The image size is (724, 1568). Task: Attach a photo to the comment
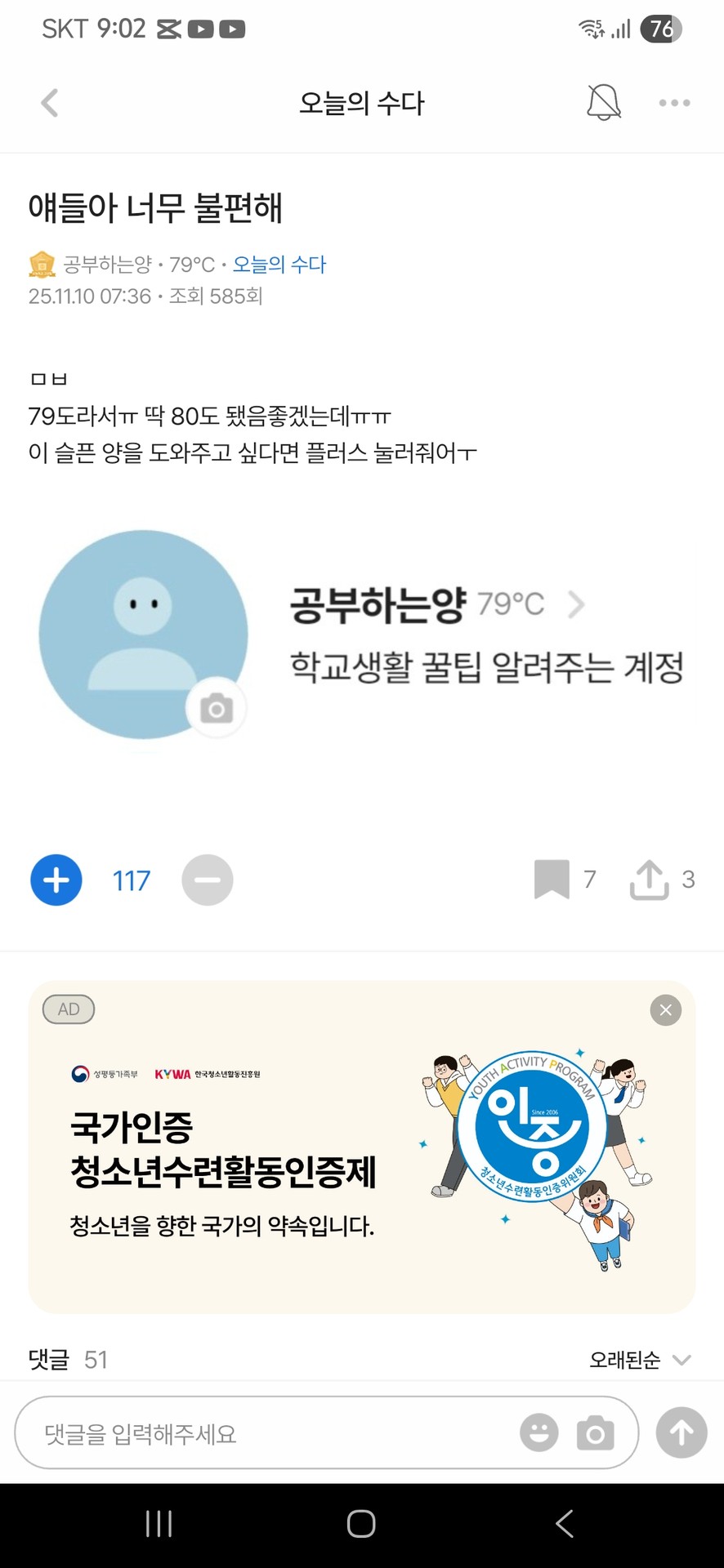pyautogui.click(x=596, y=1433)
